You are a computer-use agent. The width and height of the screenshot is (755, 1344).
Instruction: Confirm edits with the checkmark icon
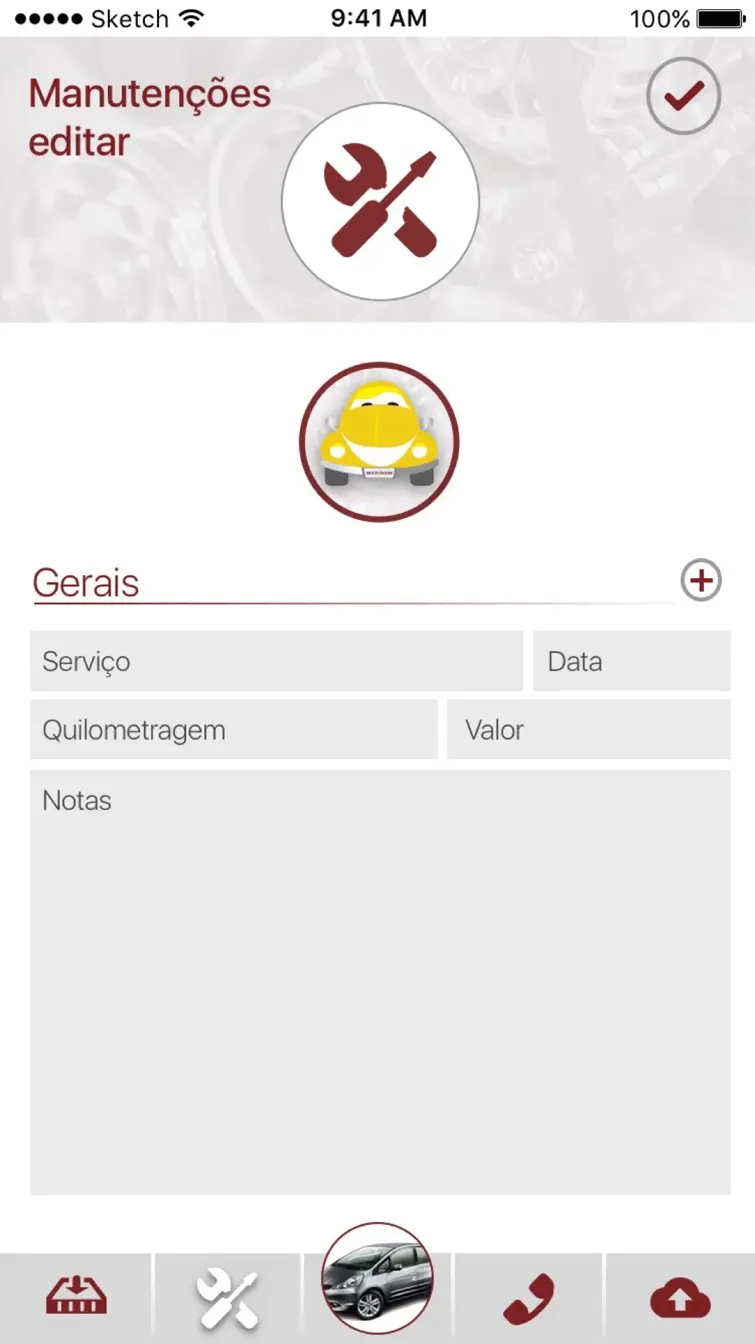684,96
